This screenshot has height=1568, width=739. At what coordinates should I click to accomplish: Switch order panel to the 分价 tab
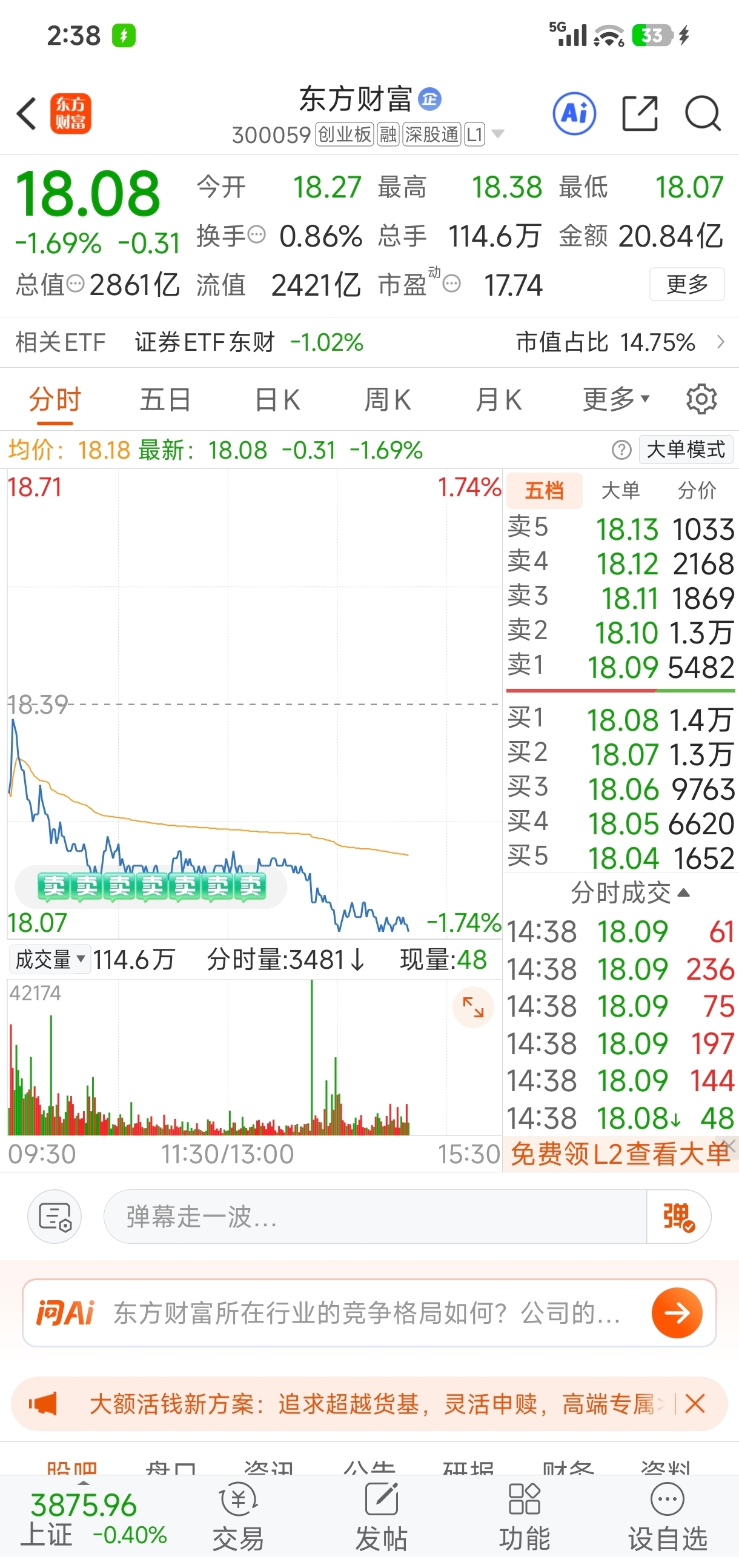(697, 491)
